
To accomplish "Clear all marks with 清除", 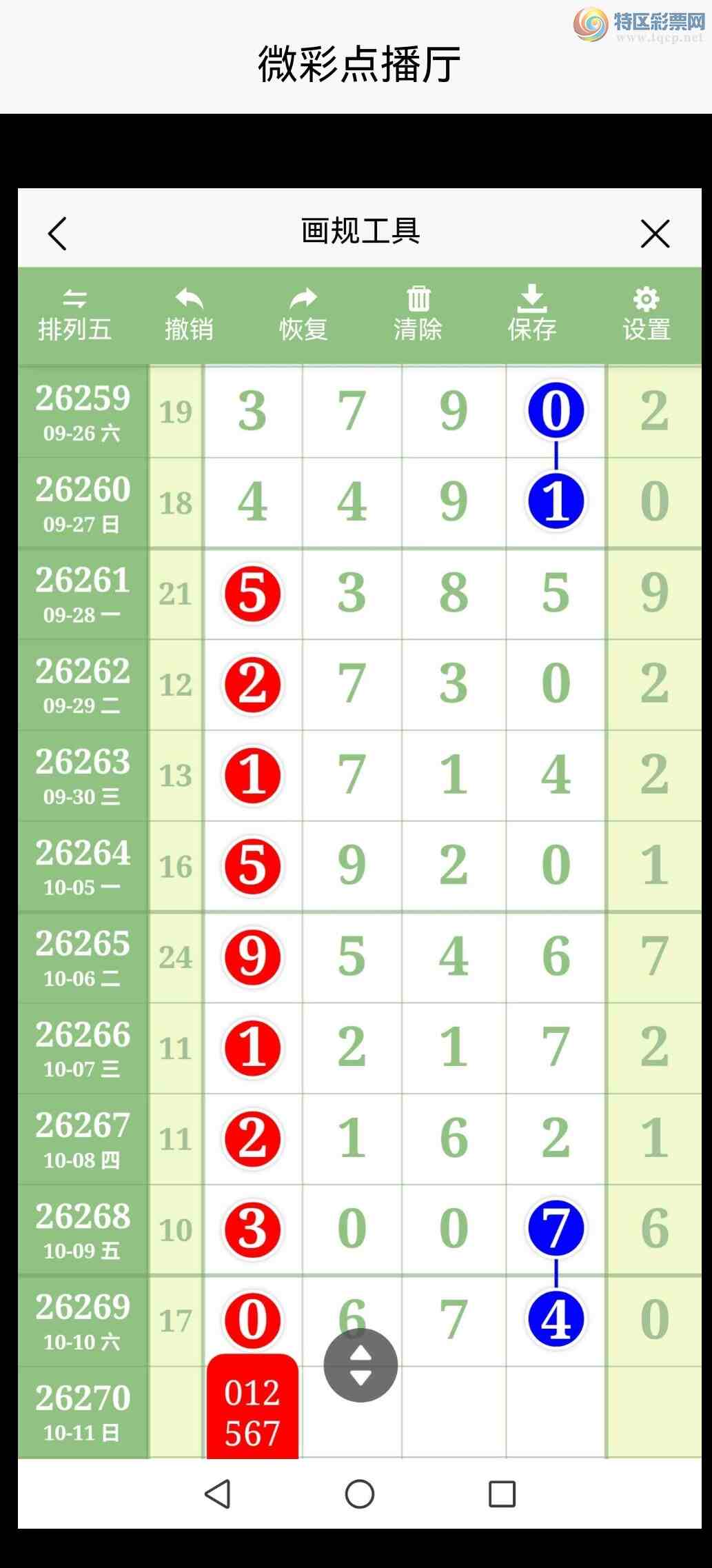I will [418, 316].
